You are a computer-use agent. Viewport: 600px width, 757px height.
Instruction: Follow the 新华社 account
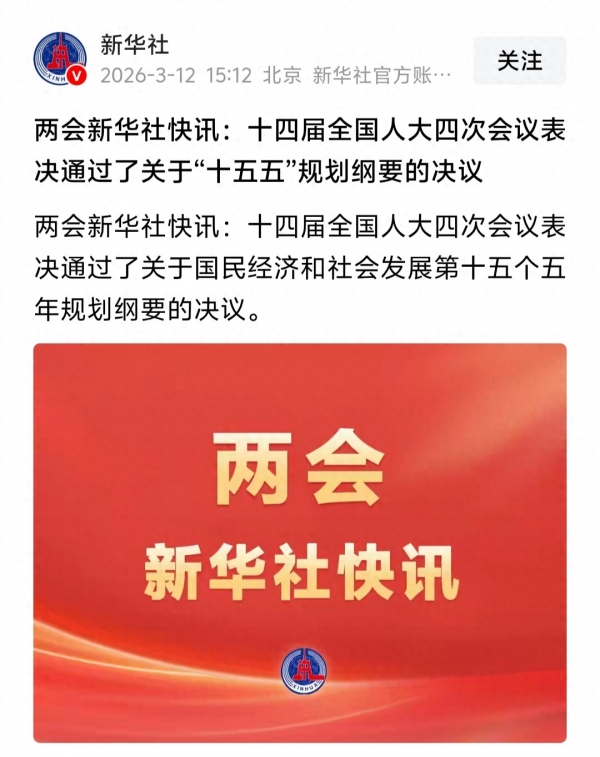(x=519, y=61)
